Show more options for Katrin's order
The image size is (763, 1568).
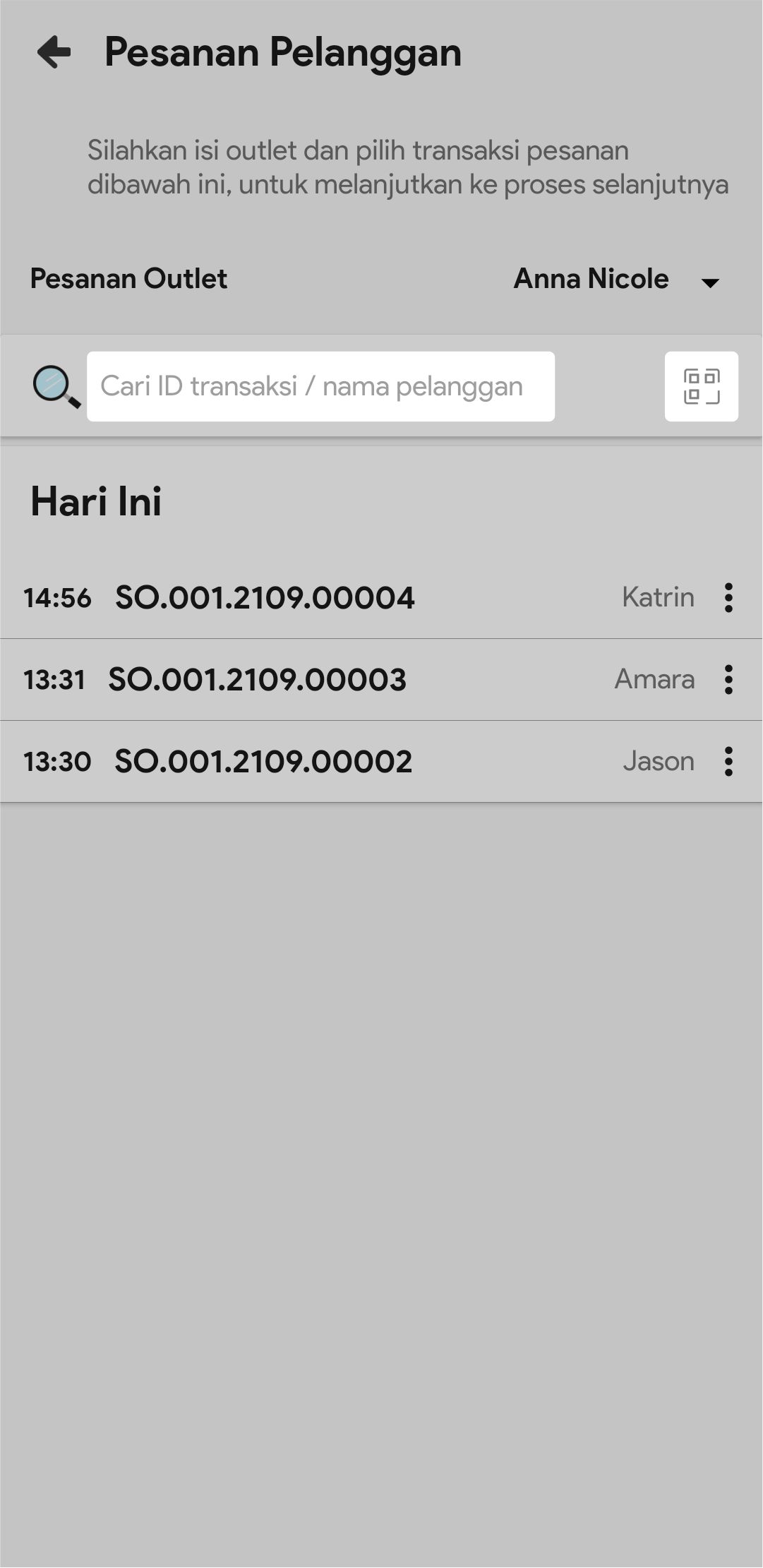click(x=728, y=598)
